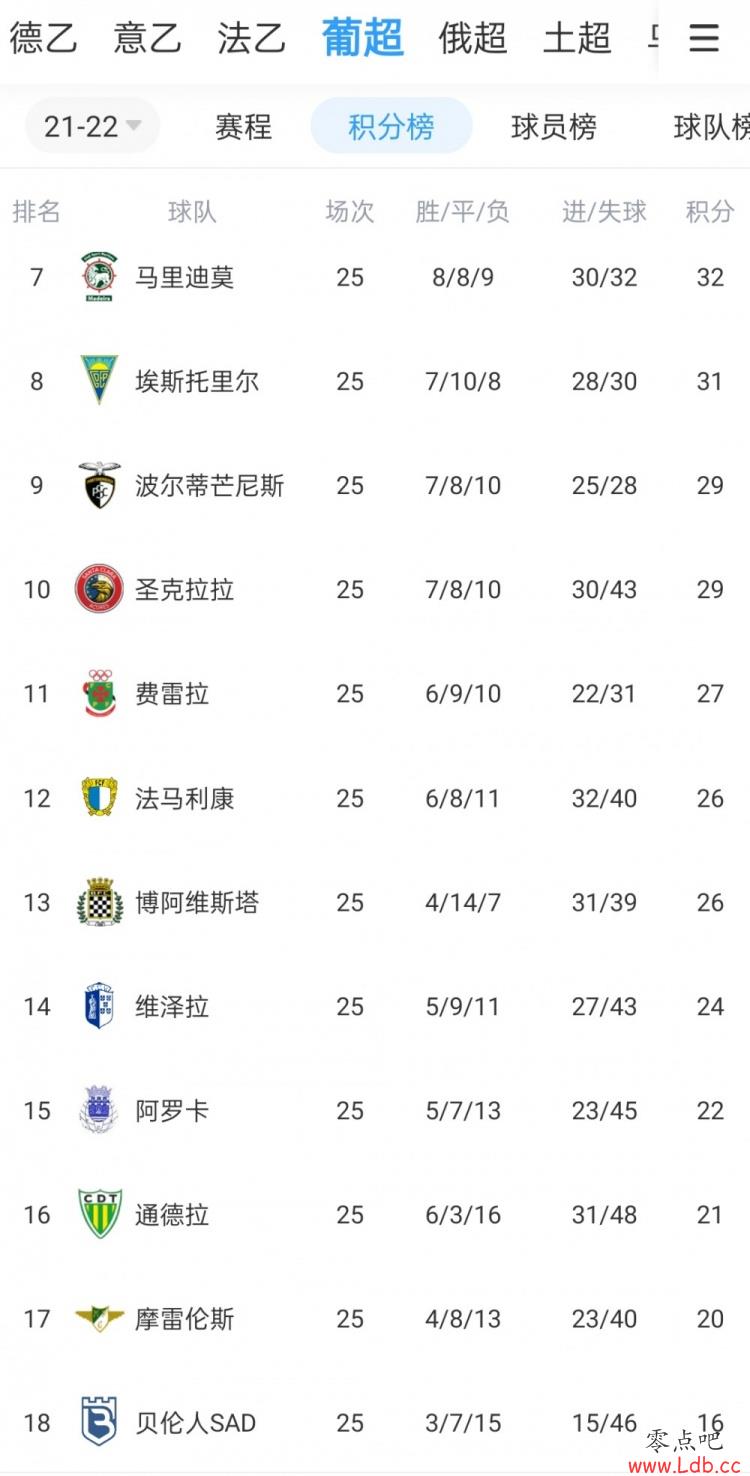Select the 法乙 league tab
Image resolution: width=750 pixels, height=1476 pixels.
click(x=252, y=38)
